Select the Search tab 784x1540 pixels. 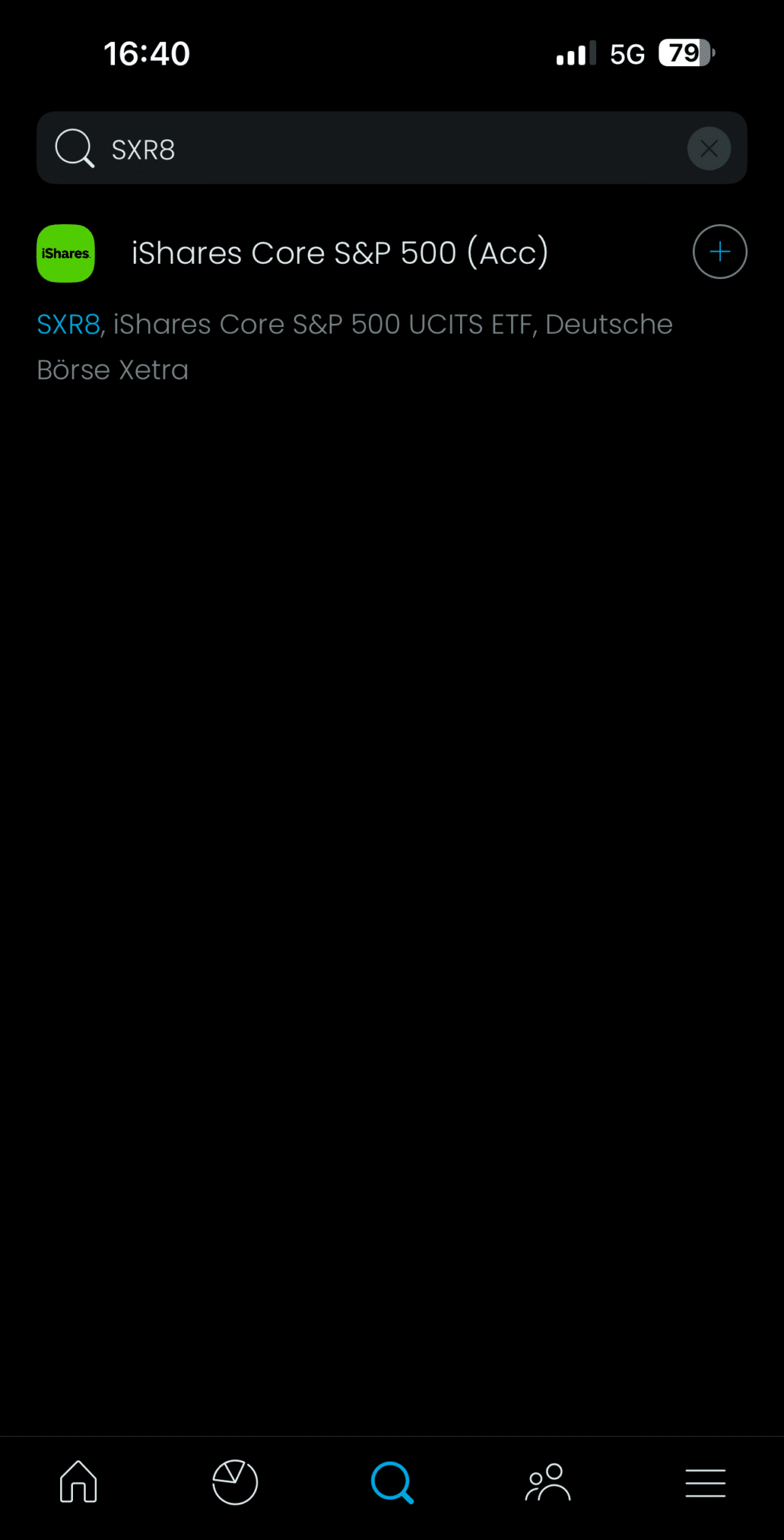pos(392,1482)
